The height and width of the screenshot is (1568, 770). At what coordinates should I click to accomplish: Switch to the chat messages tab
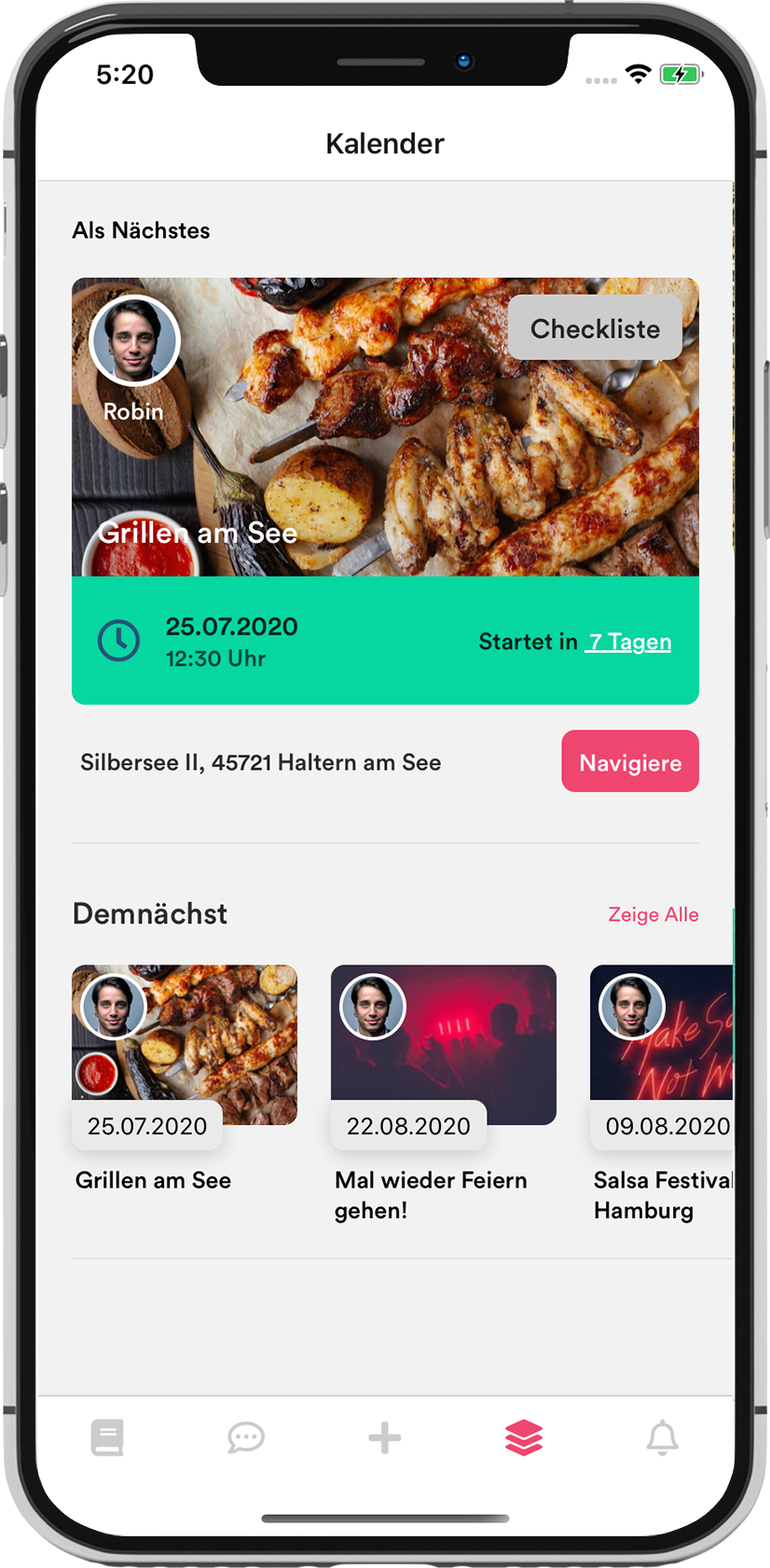(246, 1437)
